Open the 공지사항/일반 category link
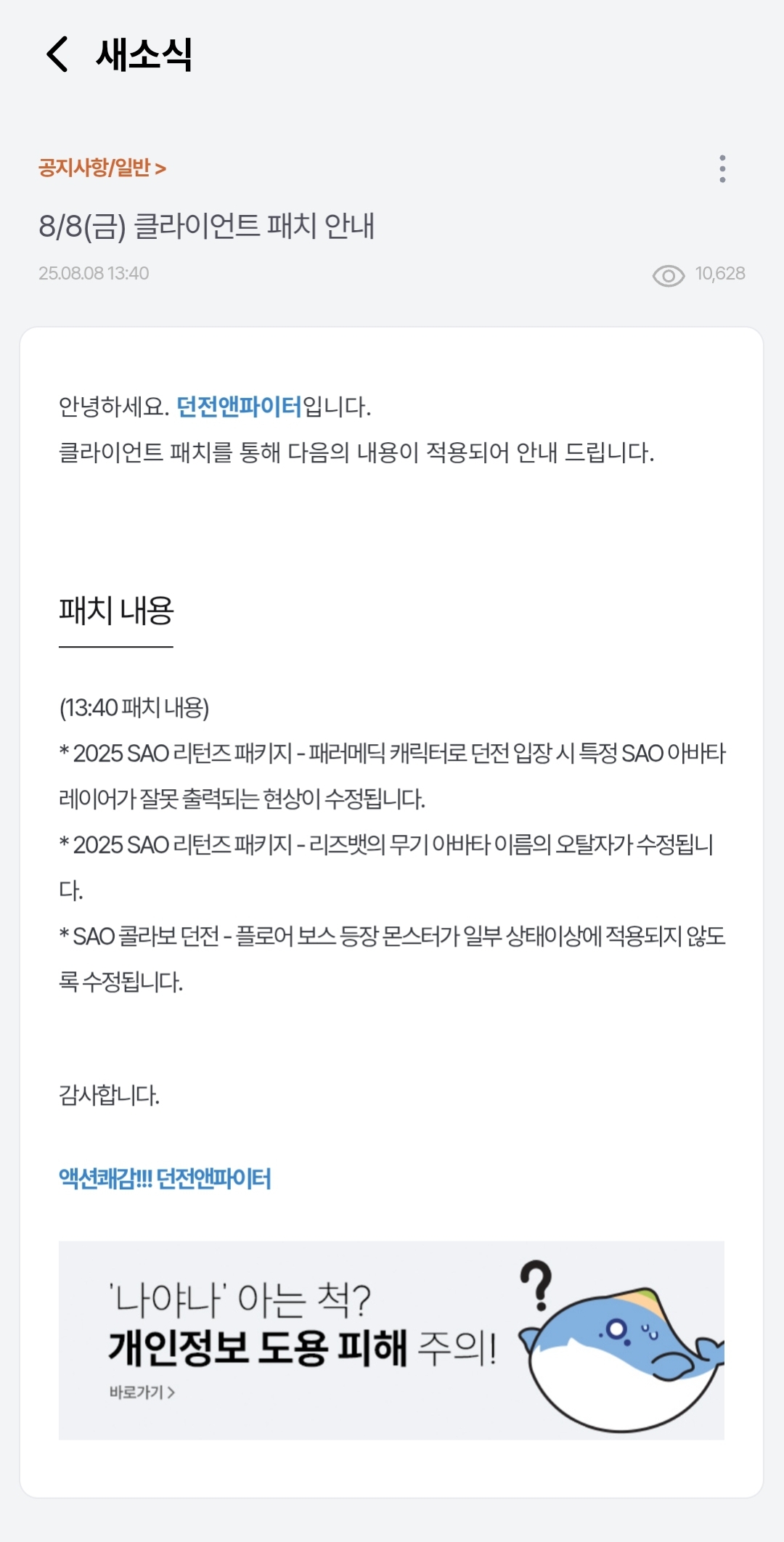The height and width of the screenshot is (1542, 784). point(102,168)
